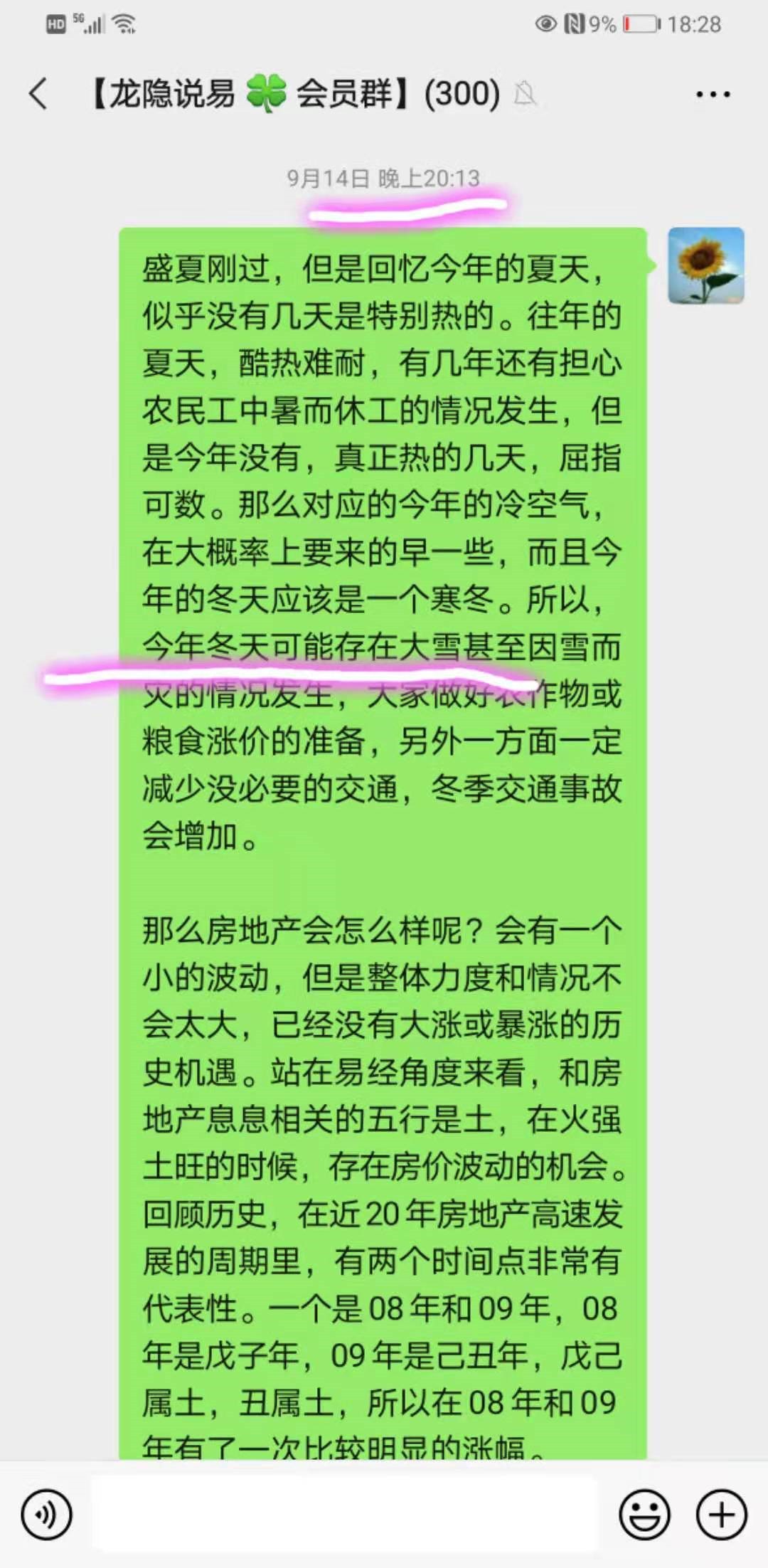Focus the message text field
The width and height of the screenshot is (768, 1568).
click(345, 1513)
